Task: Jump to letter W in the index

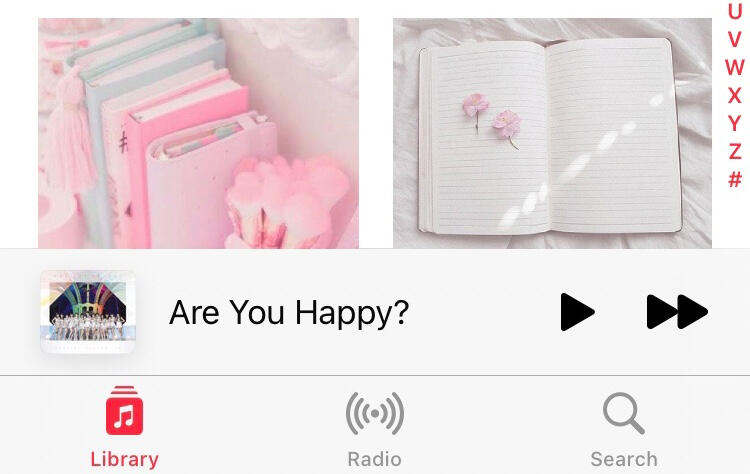Action: [x=735, y=68]
